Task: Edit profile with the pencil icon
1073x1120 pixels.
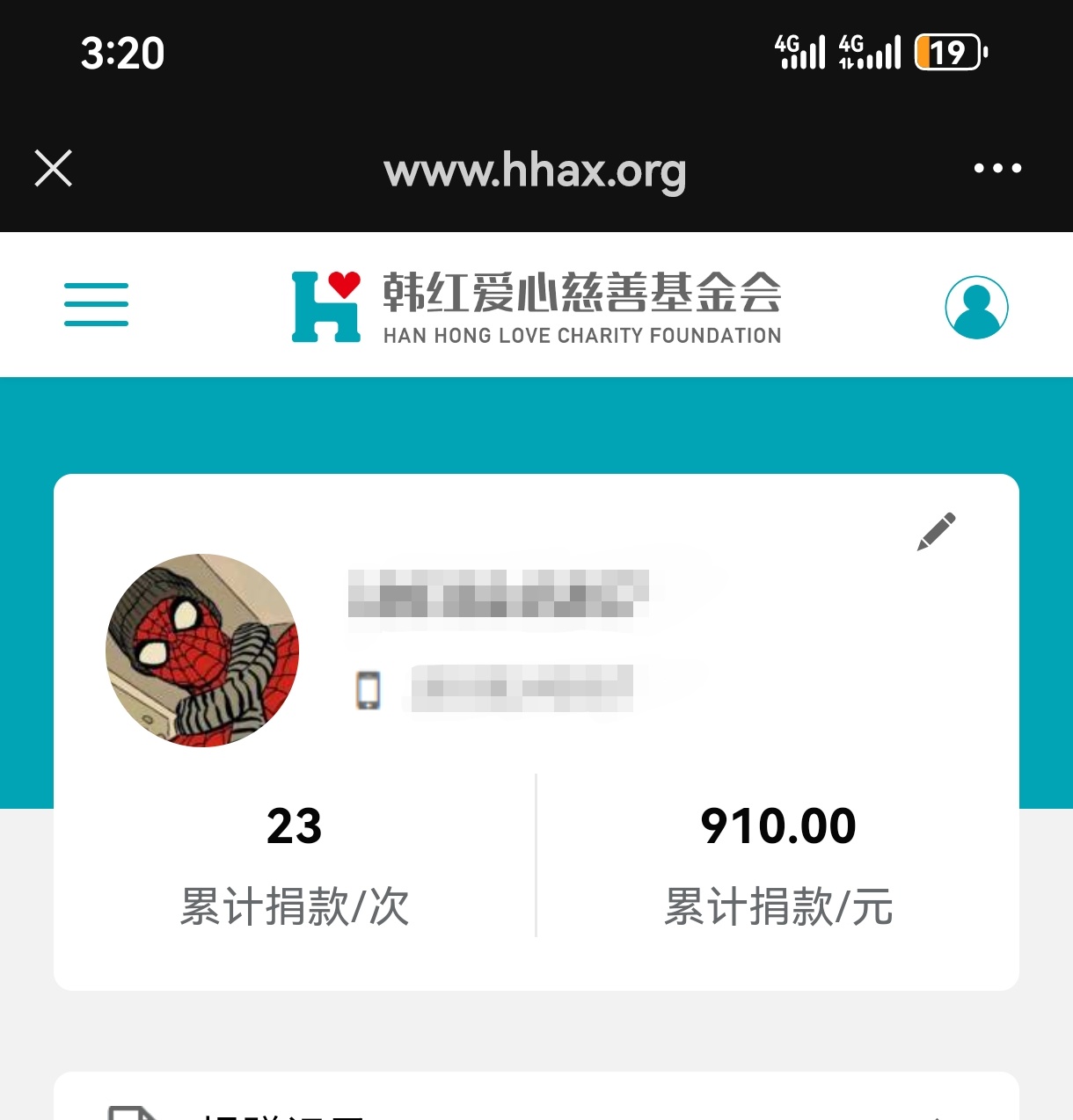Action: coord(936,532)
